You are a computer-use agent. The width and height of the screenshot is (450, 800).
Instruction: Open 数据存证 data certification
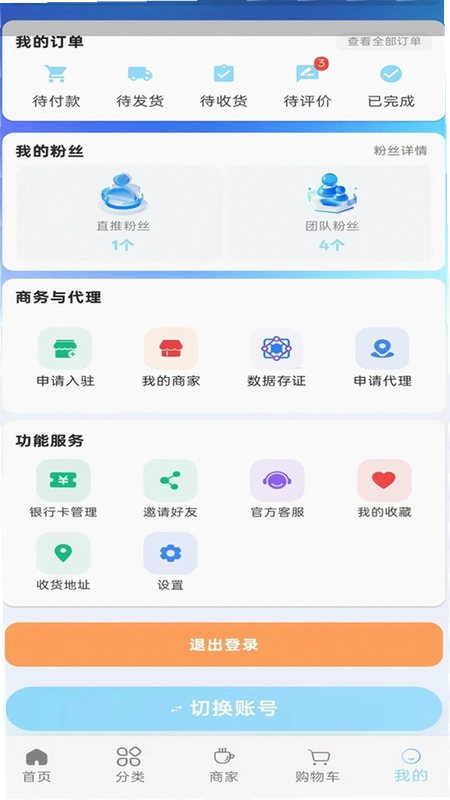[x=276, y=358]
